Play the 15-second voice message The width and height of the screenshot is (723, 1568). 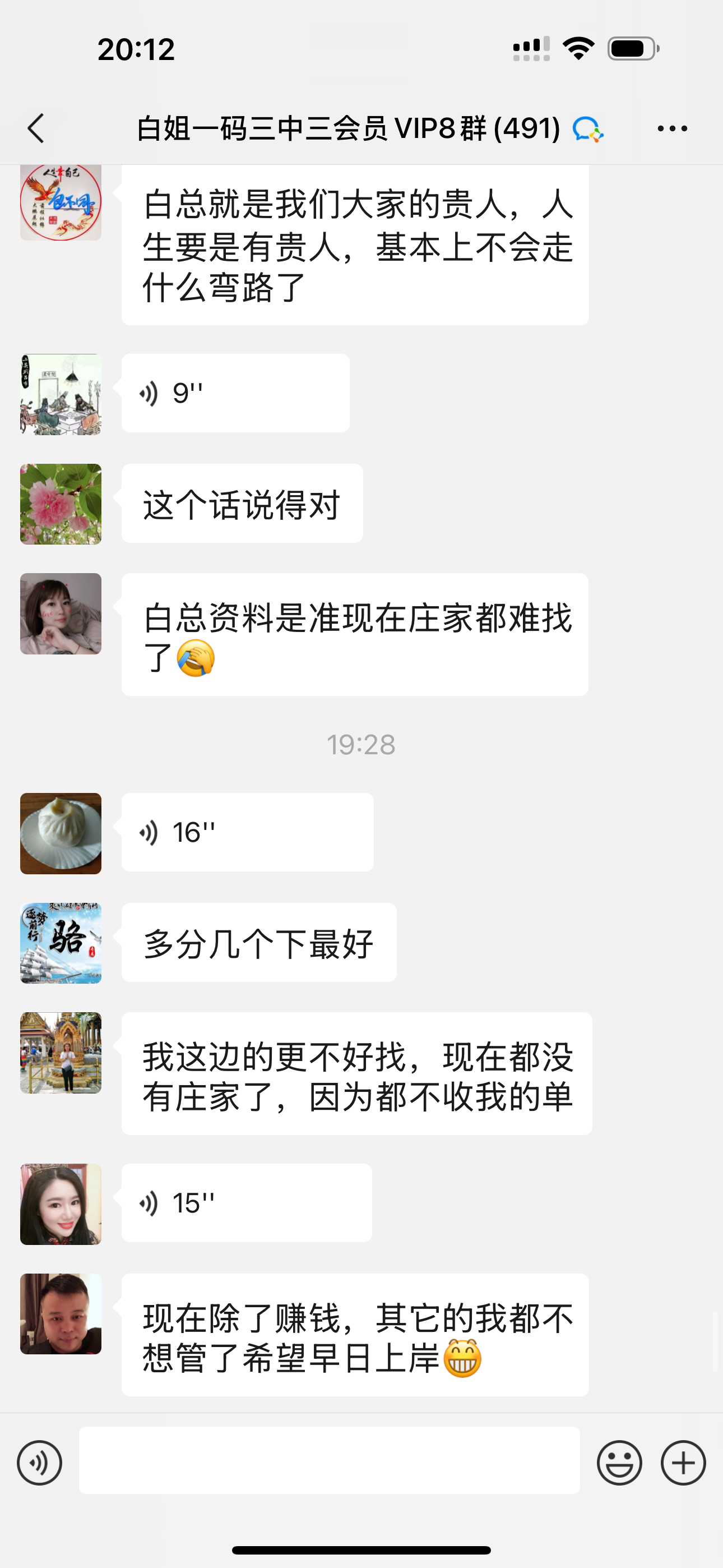[247, 1203]
